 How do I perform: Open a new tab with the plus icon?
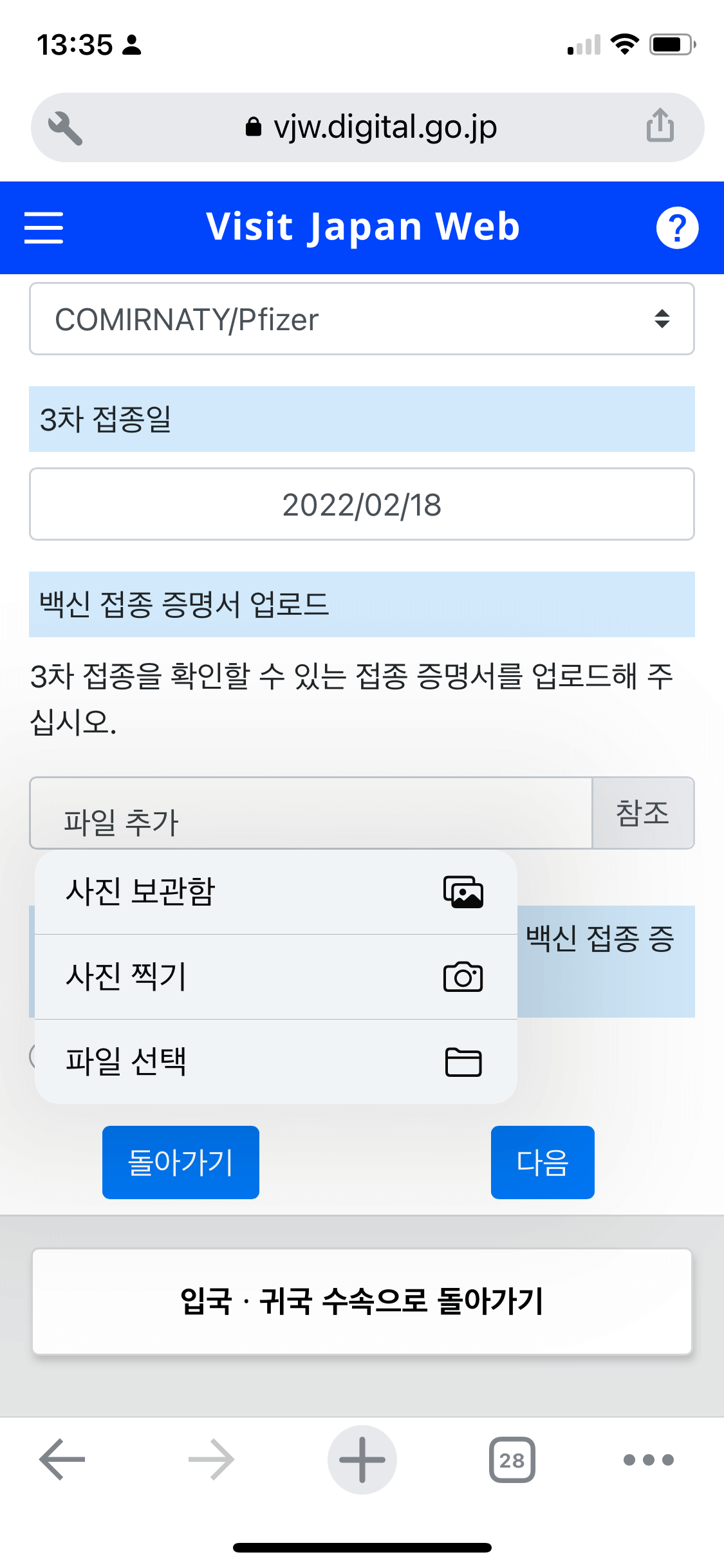click(362, 1459)
